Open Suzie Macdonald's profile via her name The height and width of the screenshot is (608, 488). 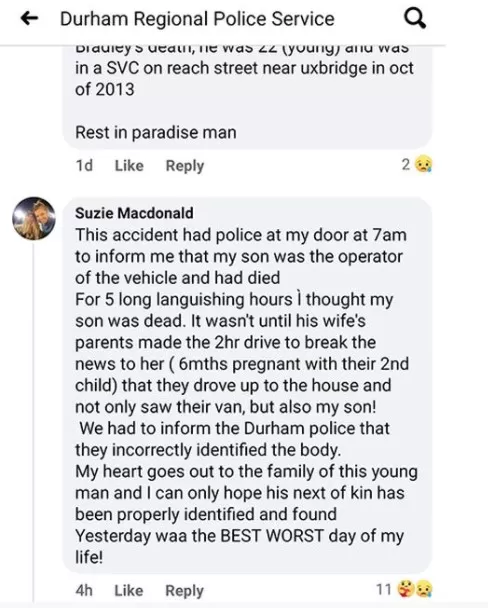[134, 213]
